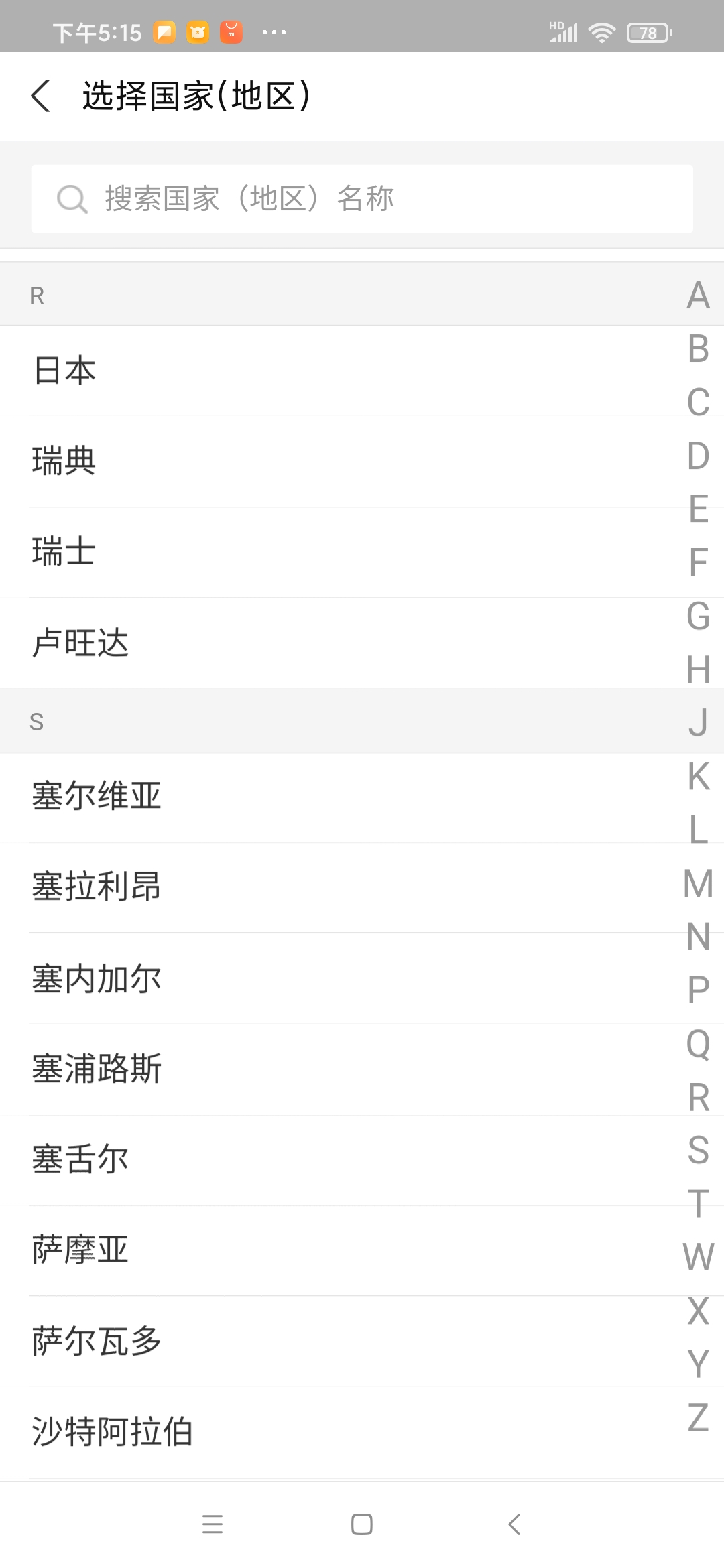Tap the system home button
724x1568 pixels.
tap(362, 1524)
